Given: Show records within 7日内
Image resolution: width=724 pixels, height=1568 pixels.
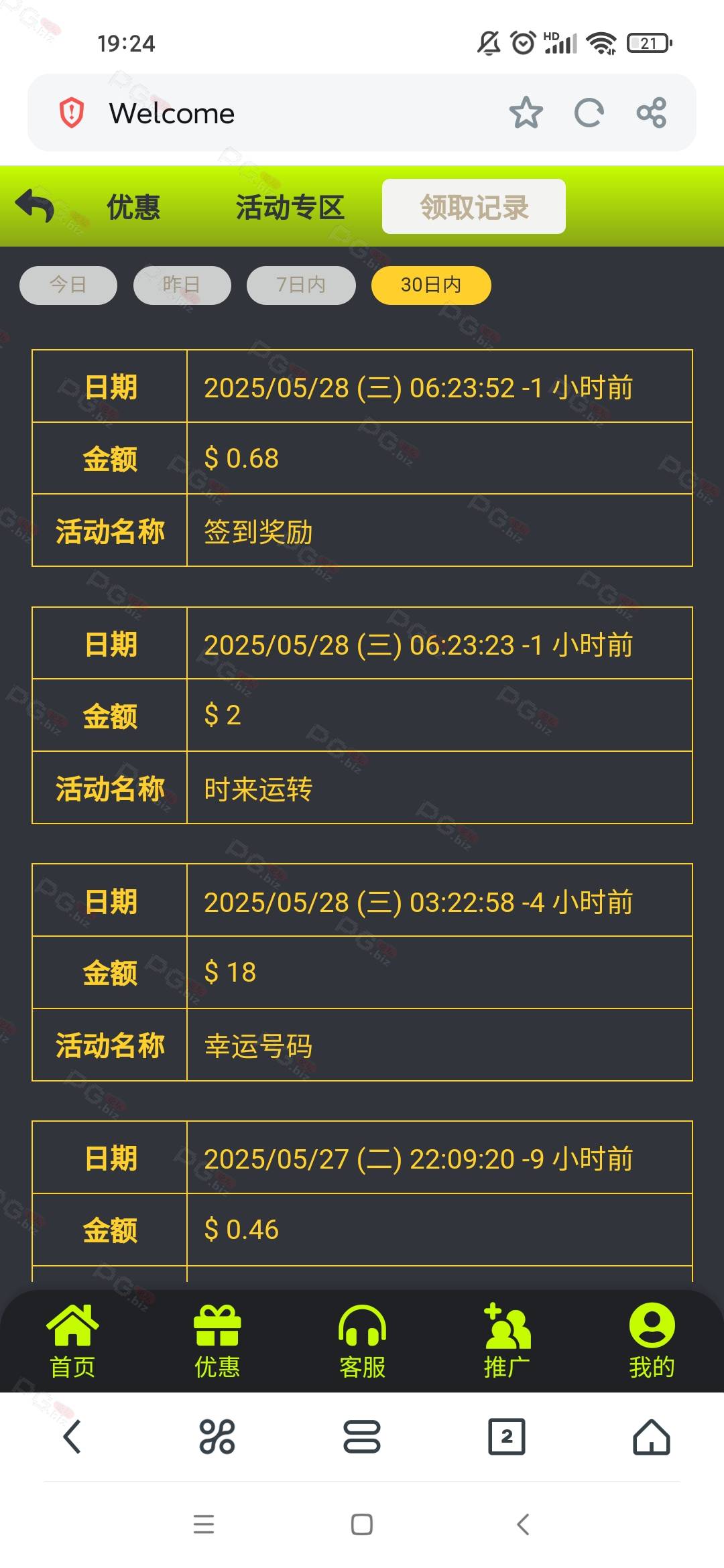Looking at the screenshot, I should [x=301, y=285].
